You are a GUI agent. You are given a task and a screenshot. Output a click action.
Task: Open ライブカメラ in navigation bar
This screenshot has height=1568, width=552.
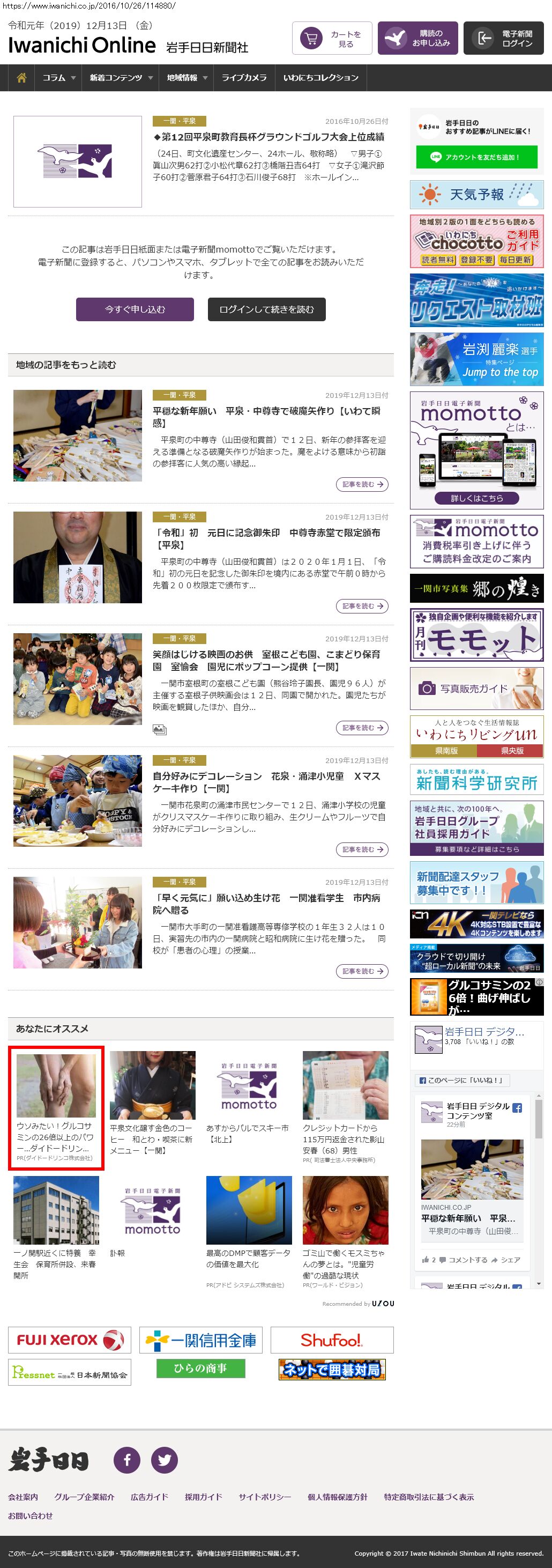(x=243, y=78)
